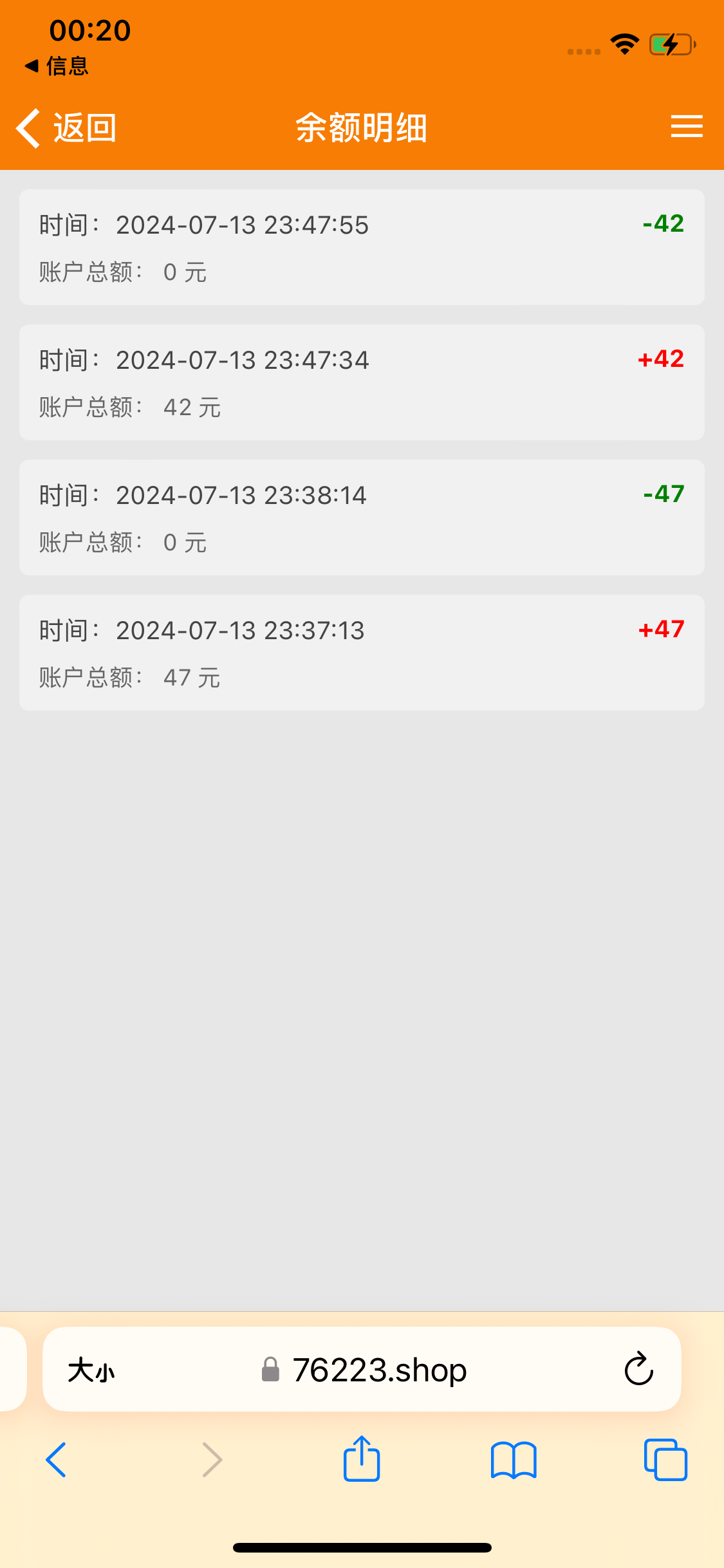The width and height of the screenshot is (724, 1568).
Task: Reload the current page
Action: (638, 1368)
